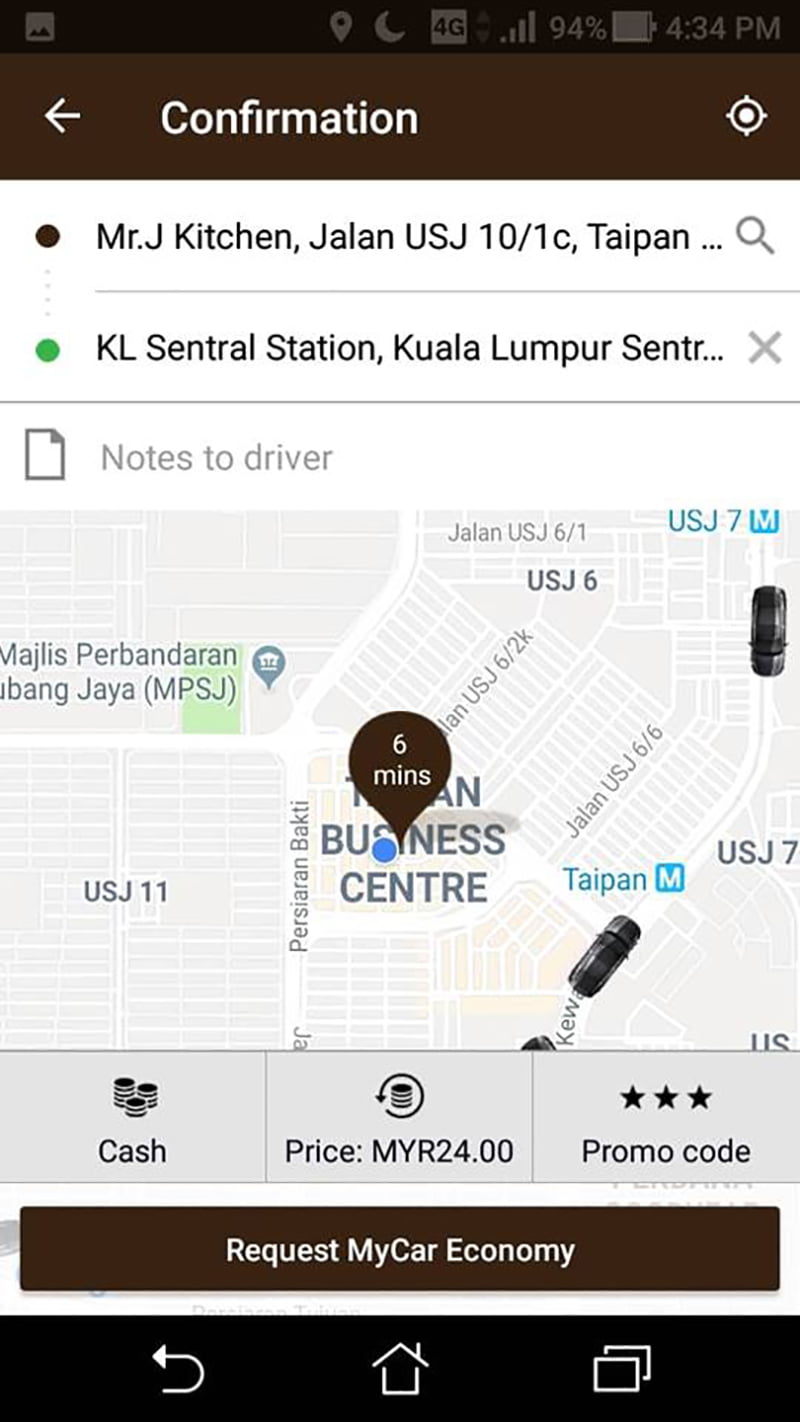Tap the system home button
Image resolution: width=800 pixels, height=1422 pixels.
[400, 1369]
